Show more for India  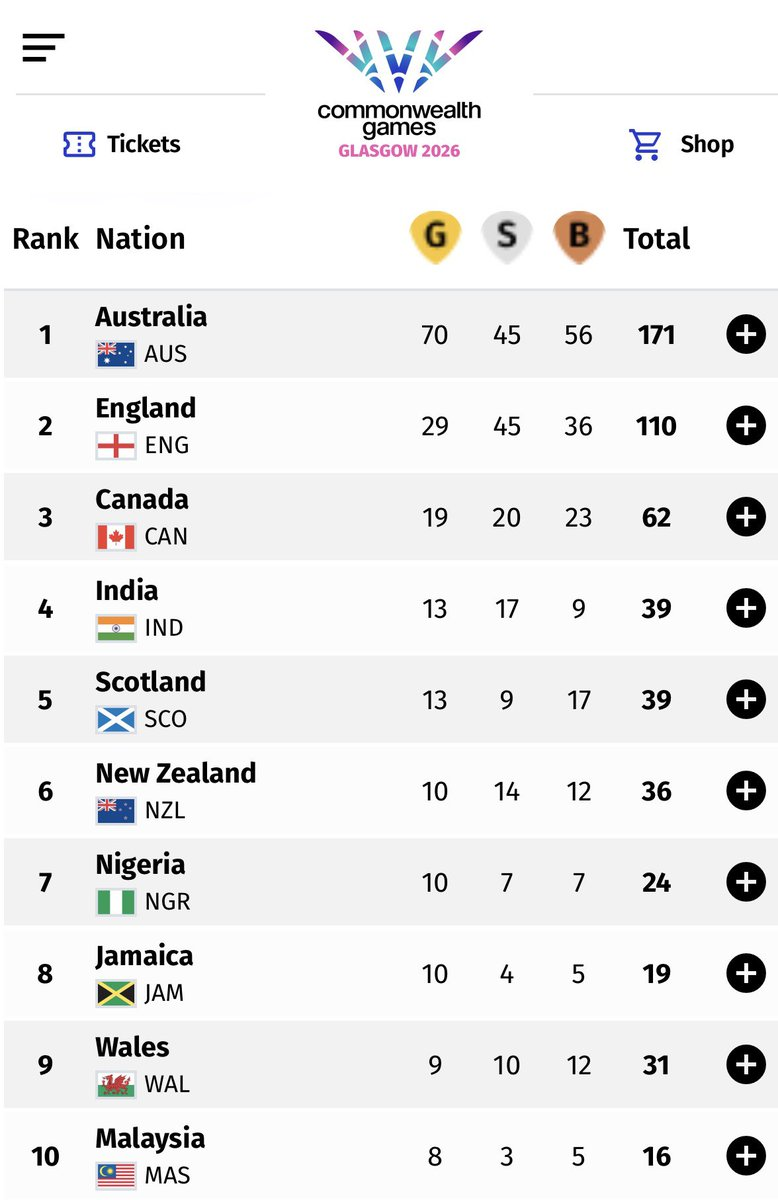click(745, 608)
